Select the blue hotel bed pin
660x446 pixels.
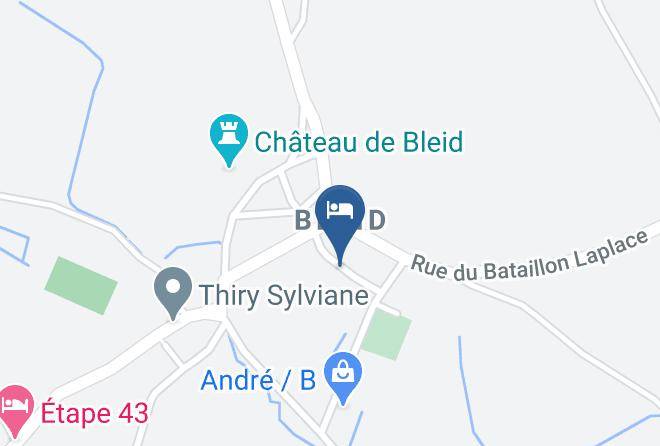(x=340, y=213)
